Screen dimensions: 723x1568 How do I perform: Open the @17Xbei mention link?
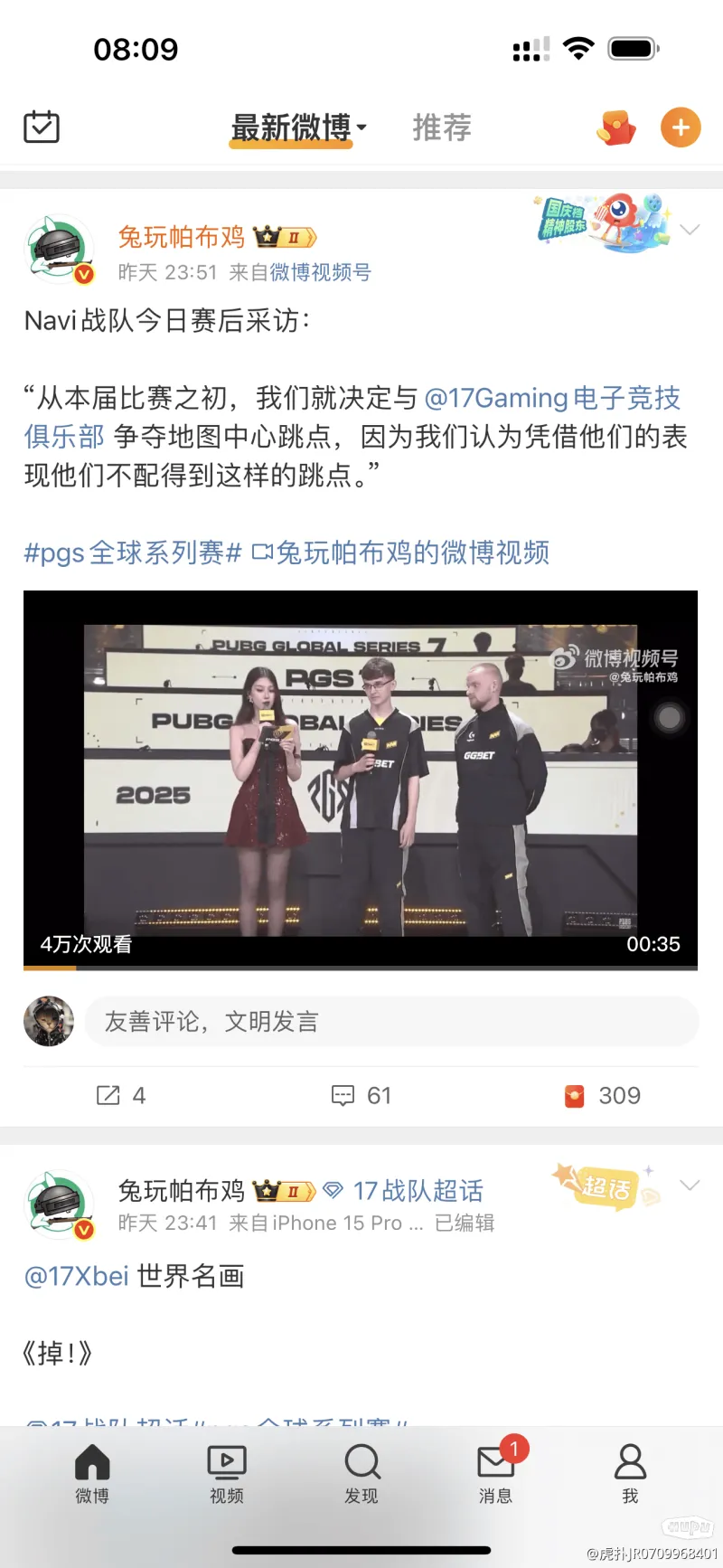click(77, 1276)
